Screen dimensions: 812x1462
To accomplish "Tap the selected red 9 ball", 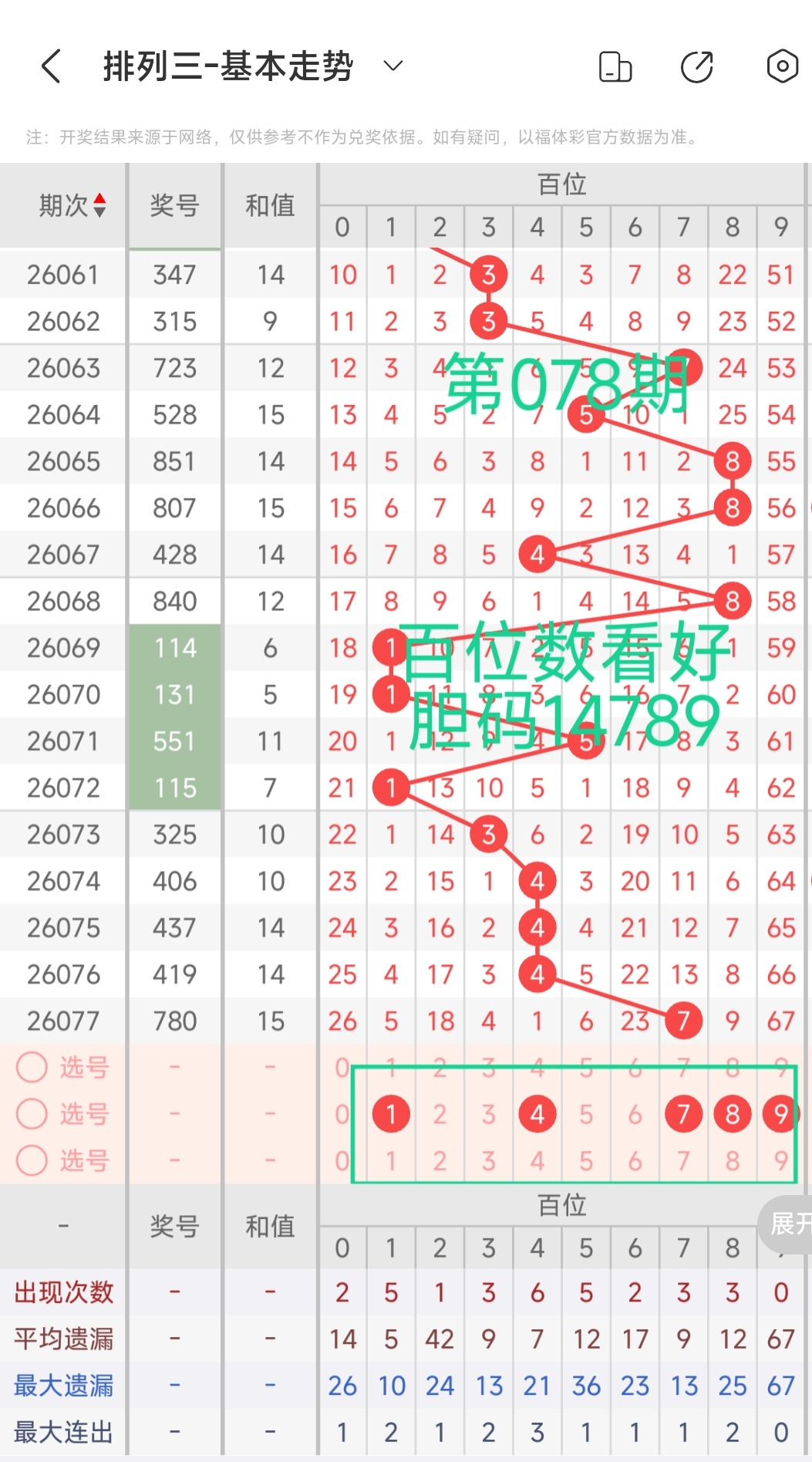I will tap(780, 1113).
